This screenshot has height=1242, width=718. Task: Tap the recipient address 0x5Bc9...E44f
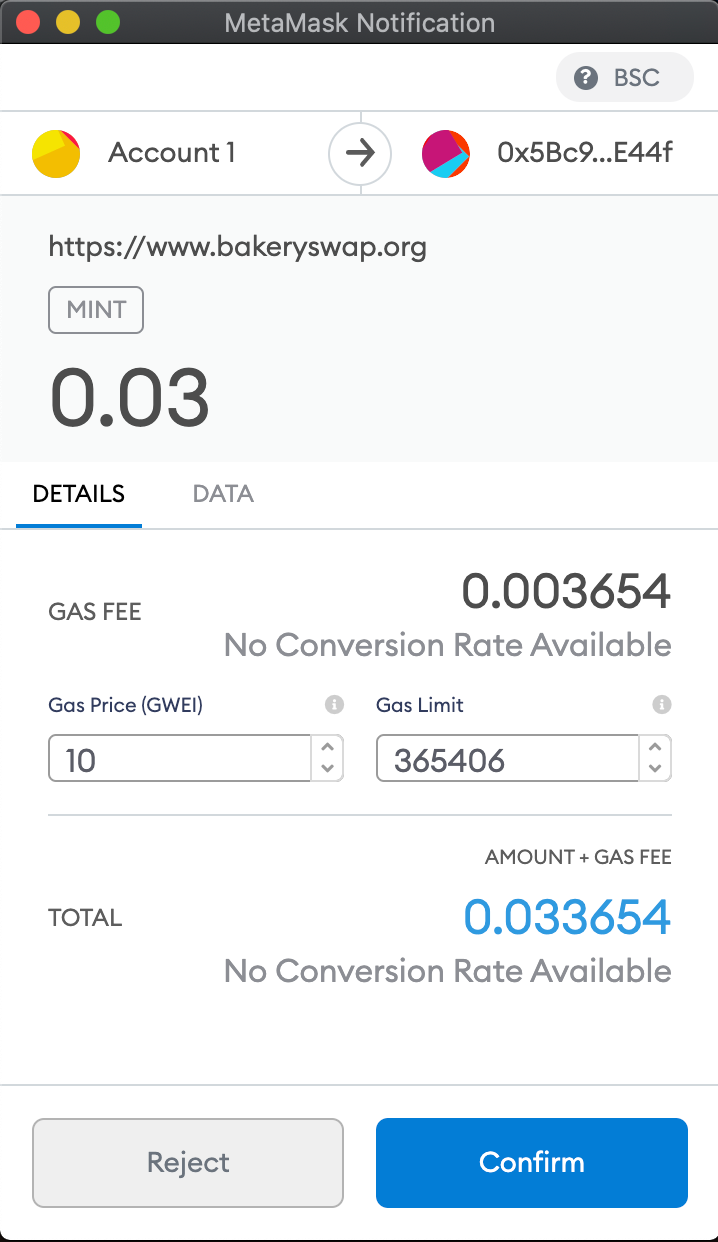[584, 153]
